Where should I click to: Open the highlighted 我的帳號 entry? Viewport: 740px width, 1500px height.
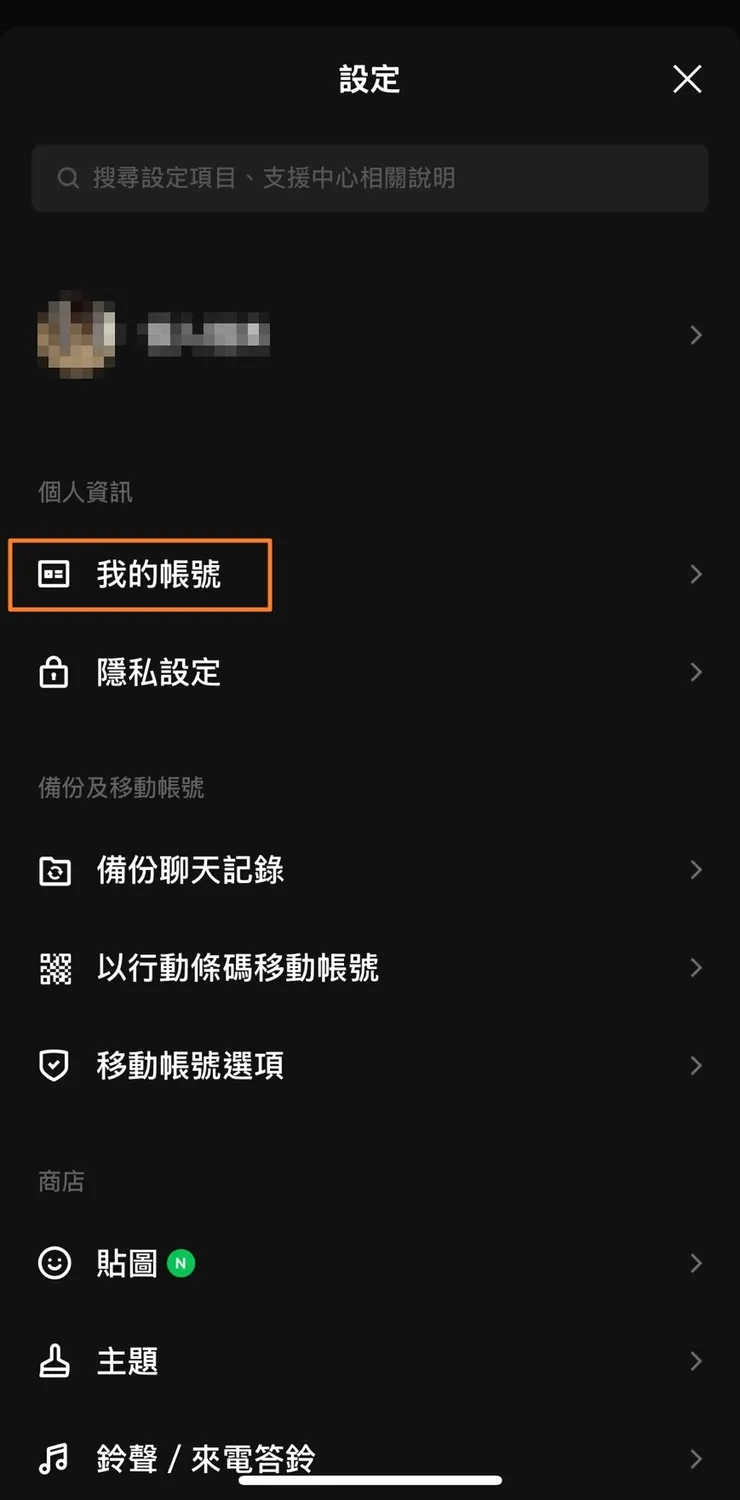(160, 574)
